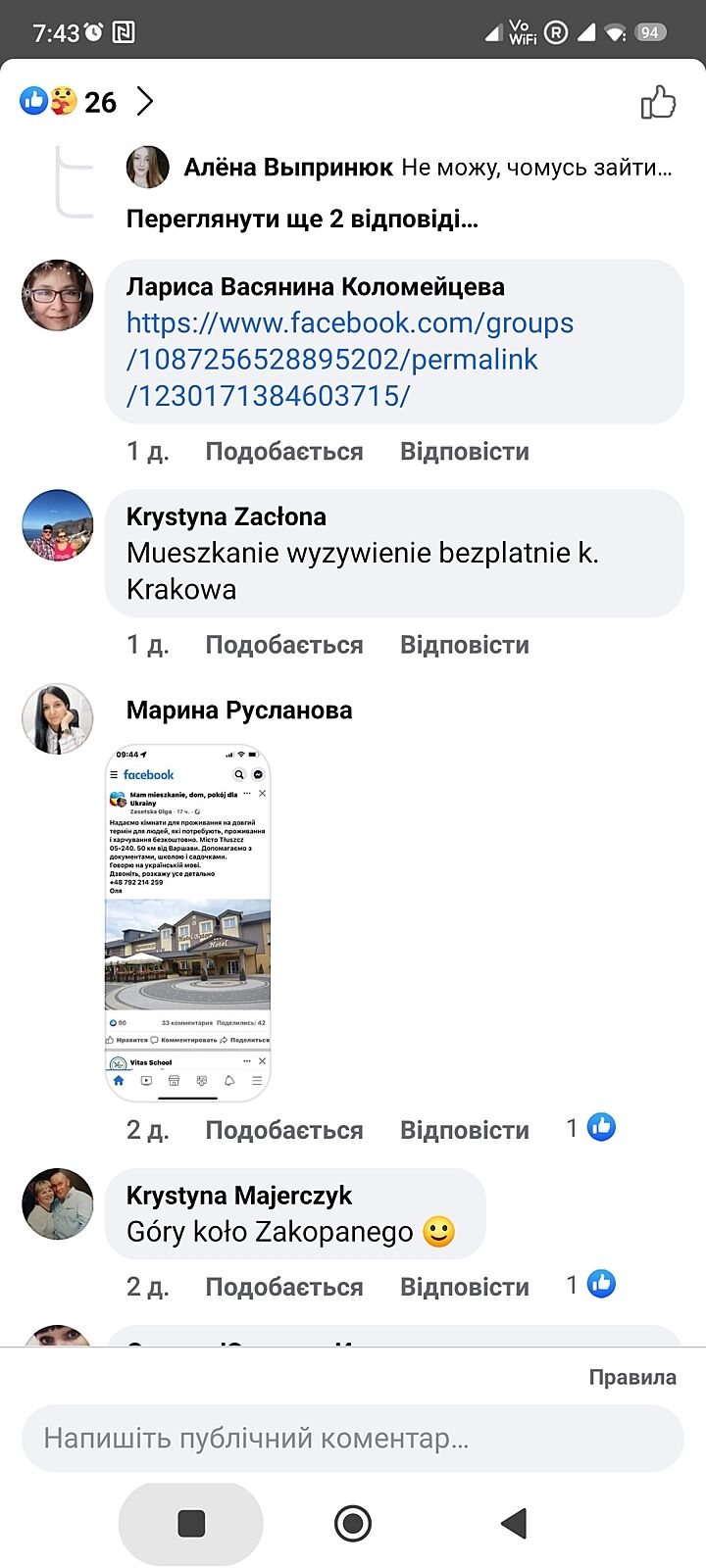706x1568 pixels.
Task: Like the post with the thumbs-up icon
Action: pyautogui.click(x=658, y=102)
